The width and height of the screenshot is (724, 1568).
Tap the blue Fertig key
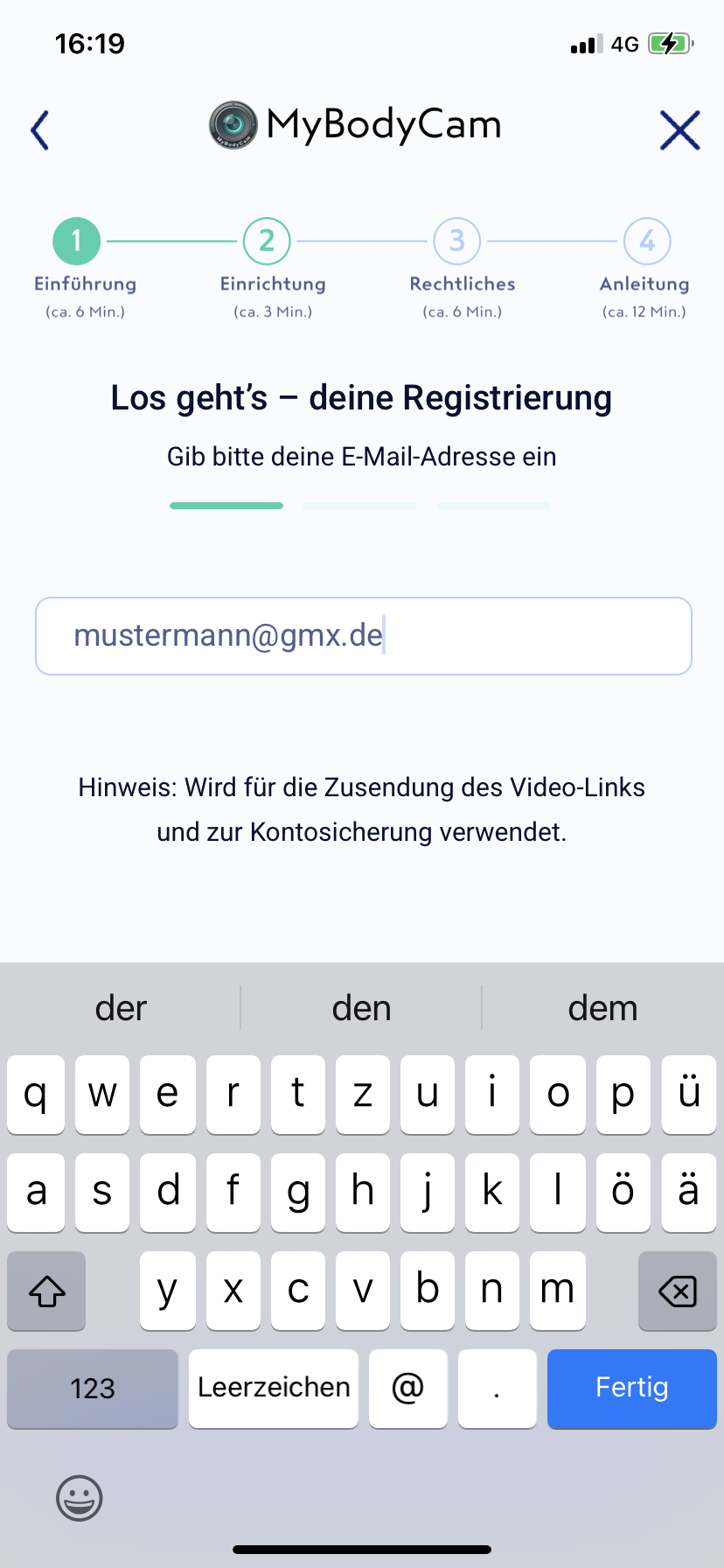[x=632, y=1388]
